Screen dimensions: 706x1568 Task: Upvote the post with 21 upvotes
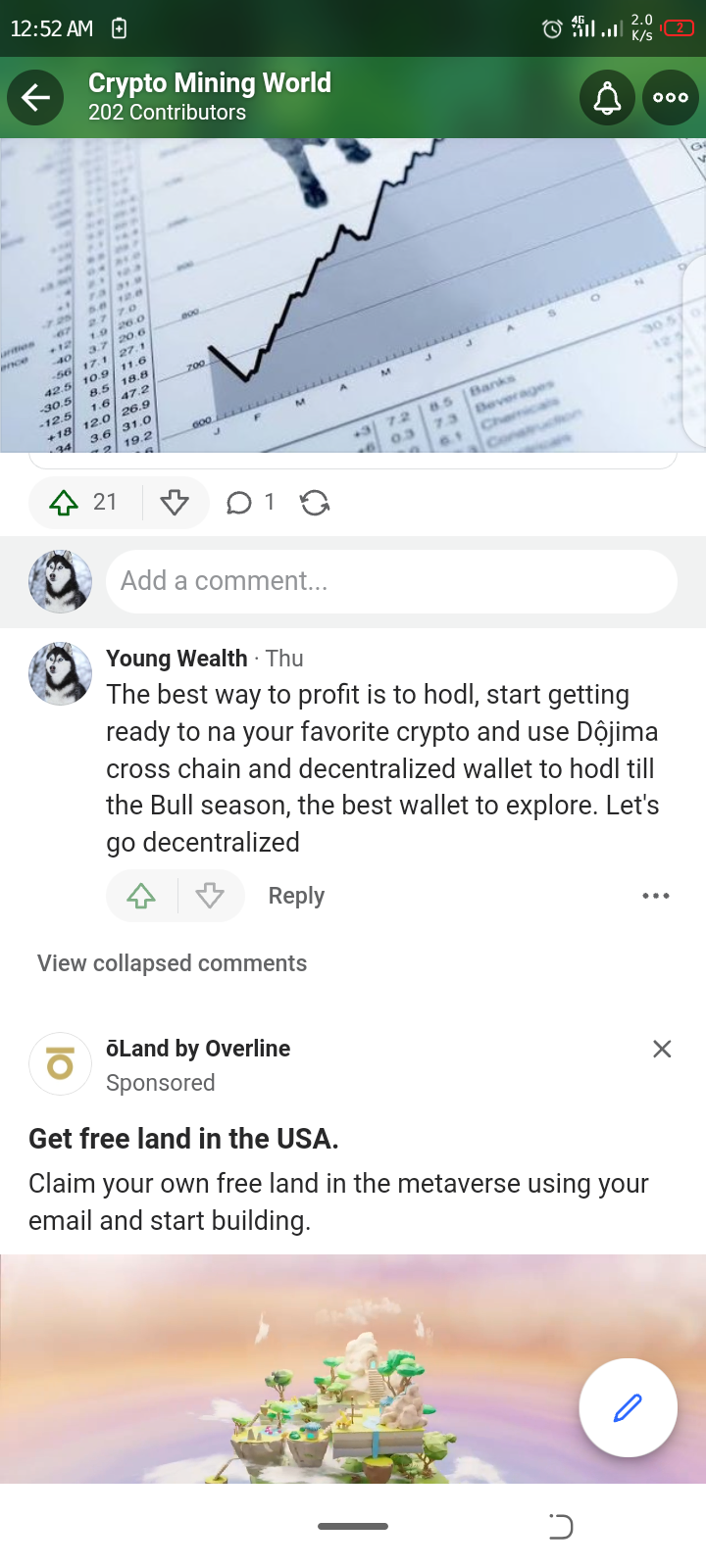pos(84,503)
